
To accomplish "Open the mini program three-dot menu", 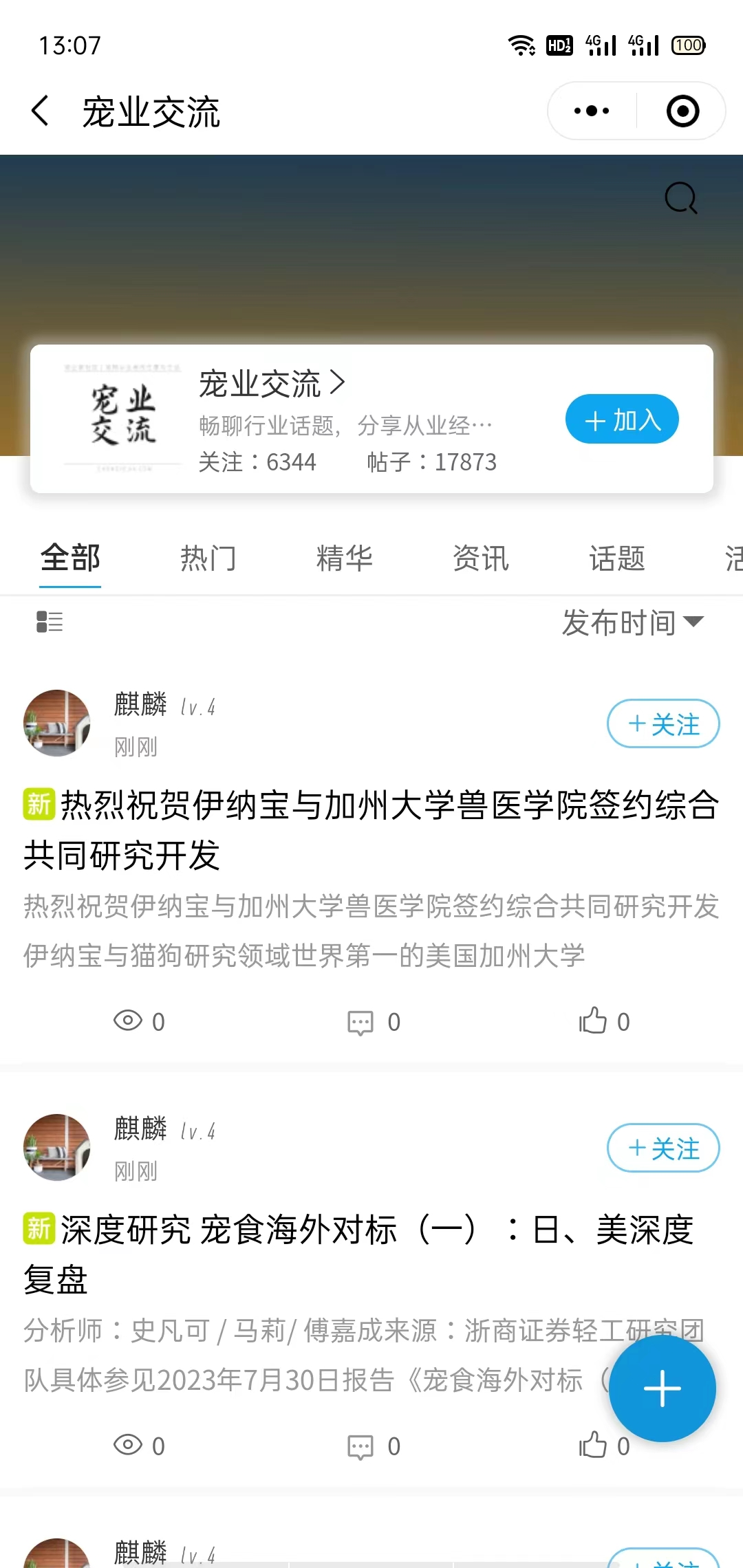I will 592,111.
